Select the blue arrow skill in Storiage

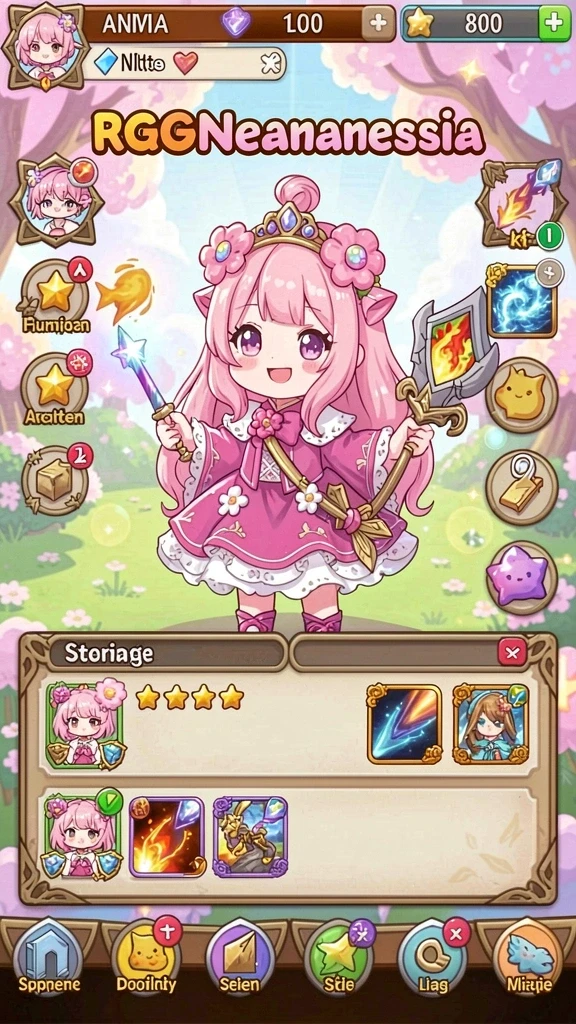tap(404, 724)
